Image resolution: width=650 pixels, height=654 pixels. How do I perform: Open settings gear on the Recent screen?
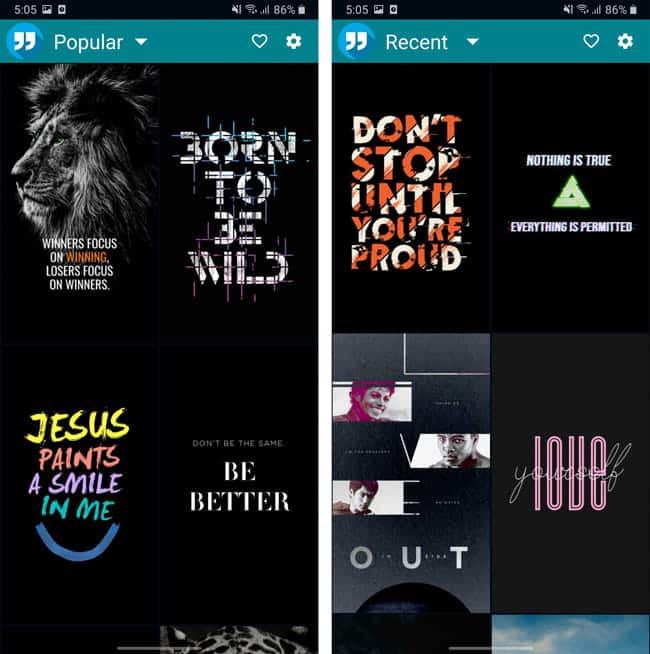point(625,42)
